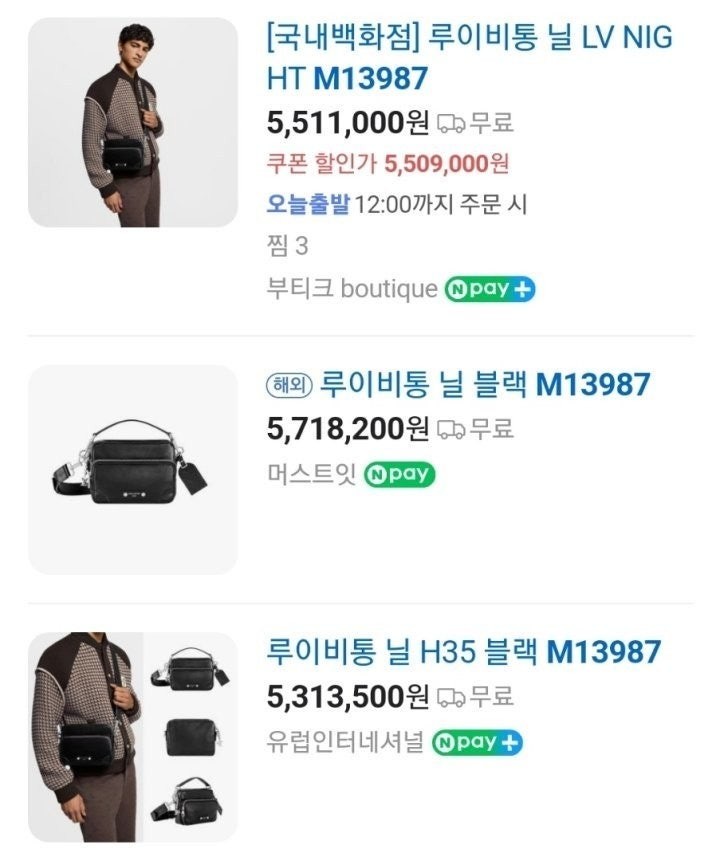Visit the 머스트잇 seller store

[x=311, y=474]
